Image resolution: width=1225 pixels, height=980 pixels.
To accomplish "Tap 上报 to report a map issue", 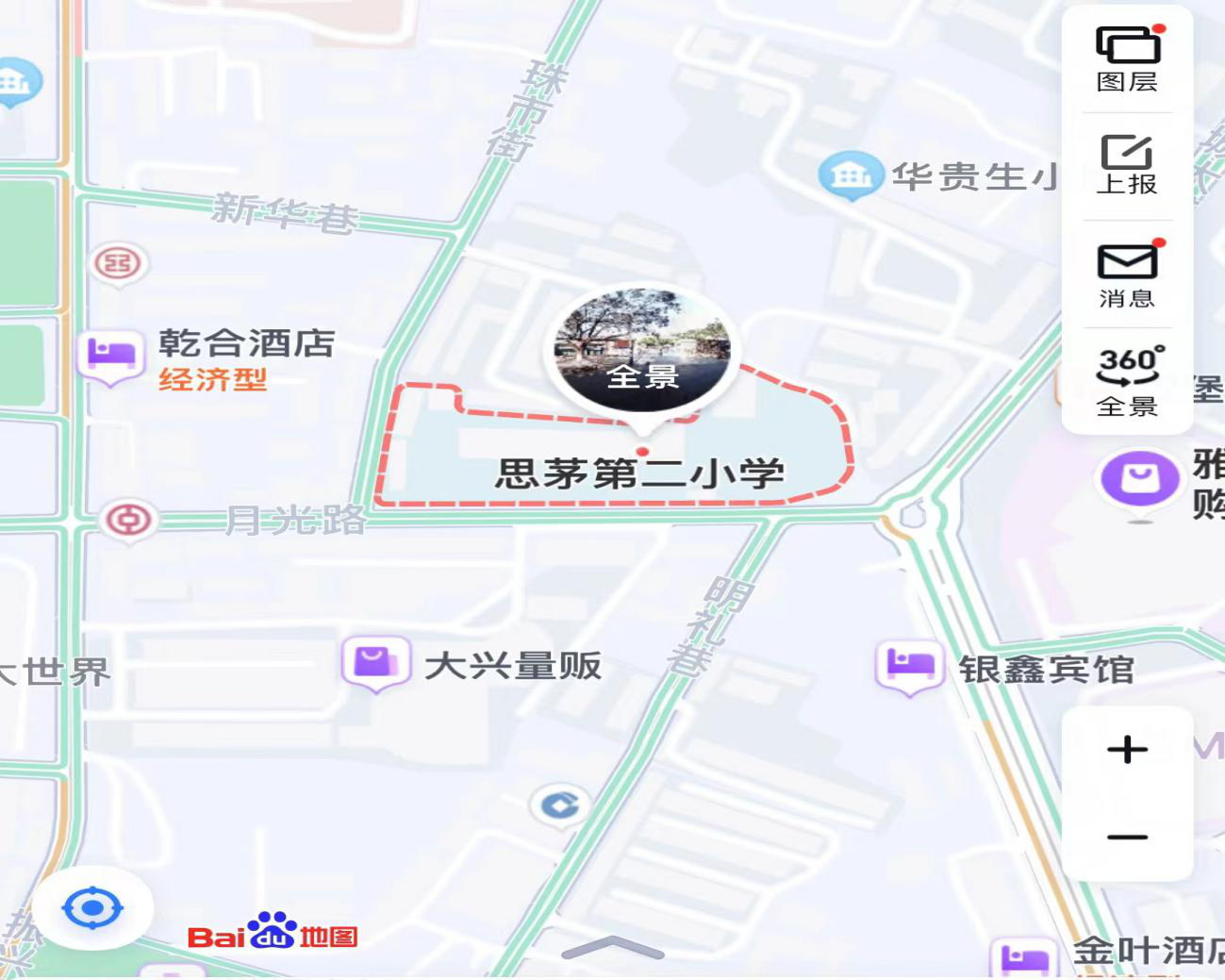I will [x=1127, y=165].
